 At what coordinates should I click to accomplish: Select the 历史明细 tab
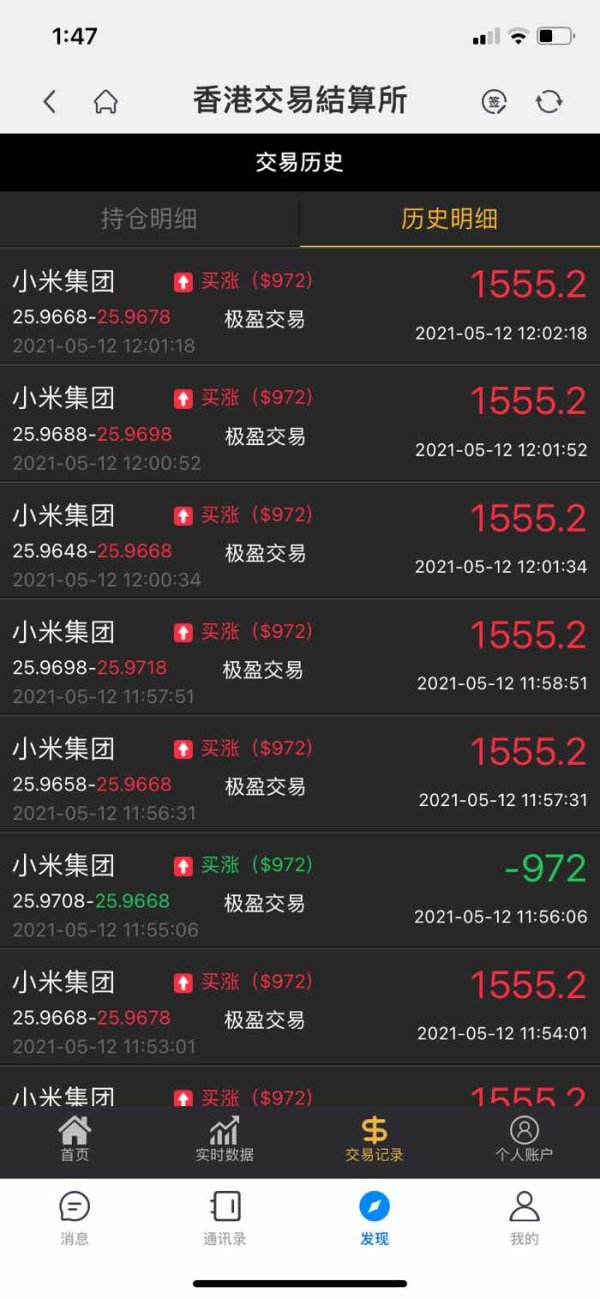pyautogui.click(x=449, y=219)
